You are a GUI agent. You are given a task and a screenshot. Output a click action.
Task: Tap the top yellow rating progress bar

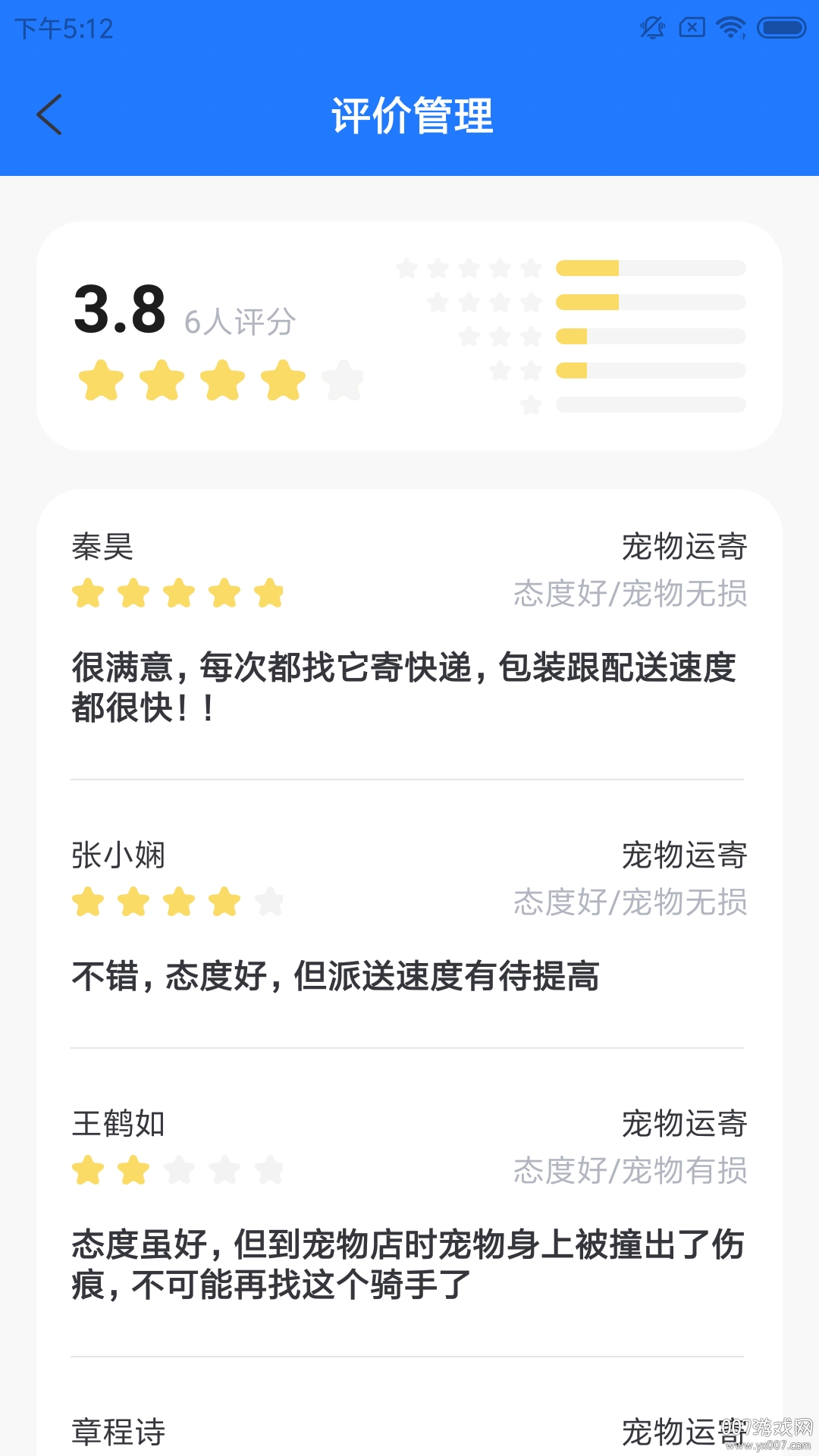pyautogui.click(x=588, y=268)
